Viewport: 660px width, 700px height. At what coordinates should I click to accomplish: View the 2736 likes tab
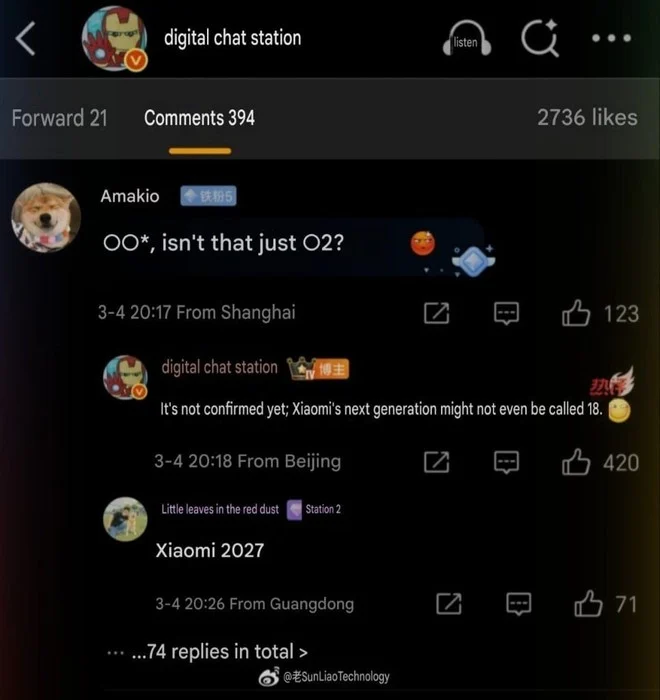tap(586, 118)
